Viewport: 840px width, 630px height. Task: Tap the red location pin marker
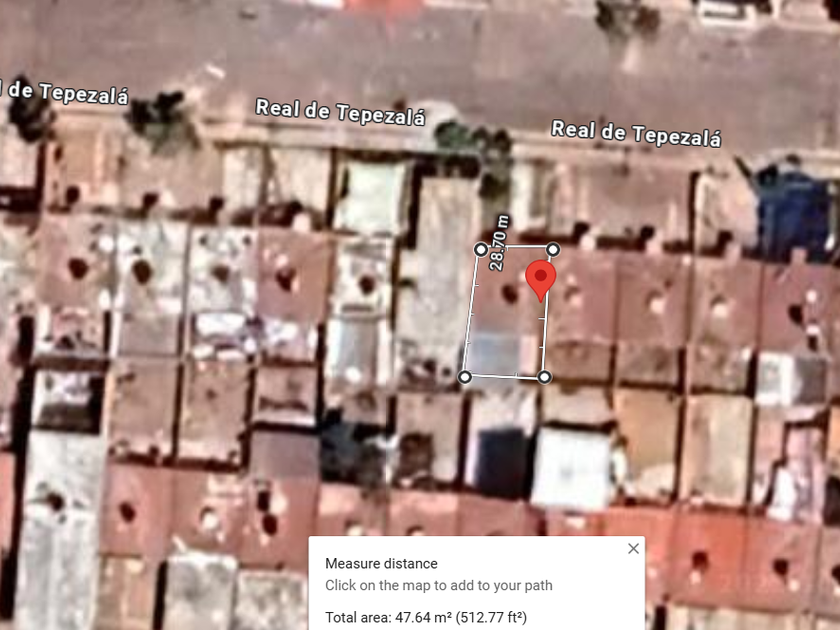541,281
